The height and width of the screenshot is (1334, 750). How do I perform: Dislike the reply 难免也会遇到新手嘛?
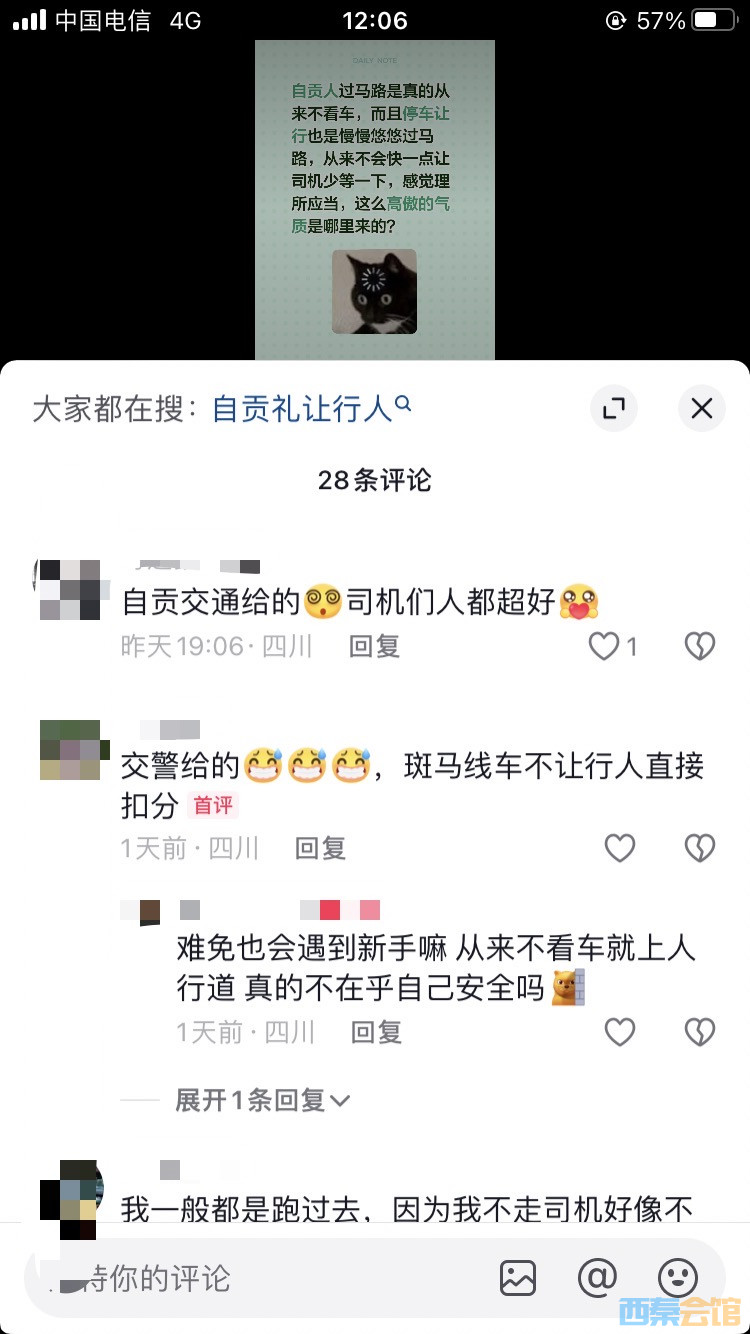699,1032
